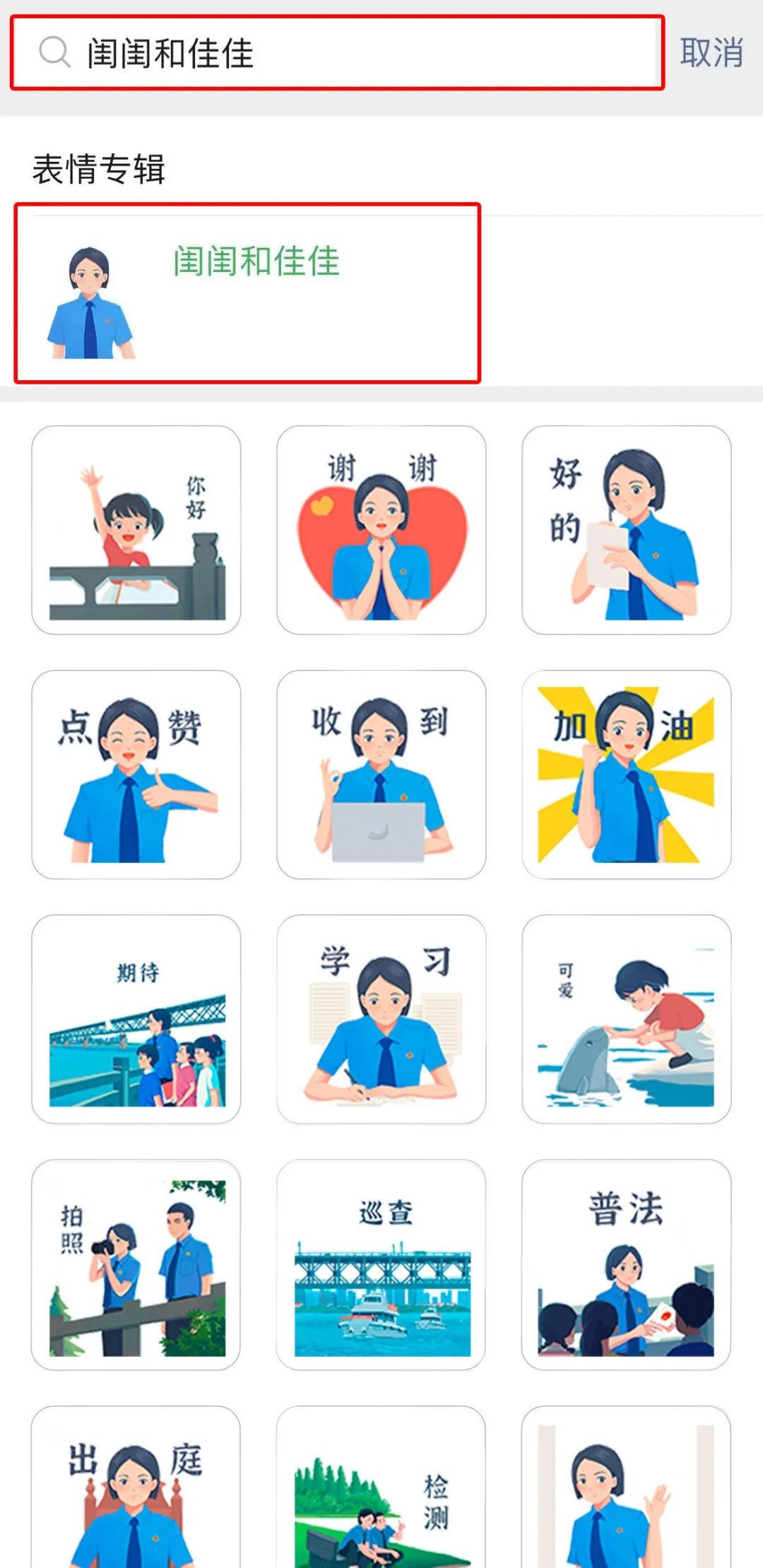
Task: Open the 巡查 boat sticker
Action: (381, 1265)
